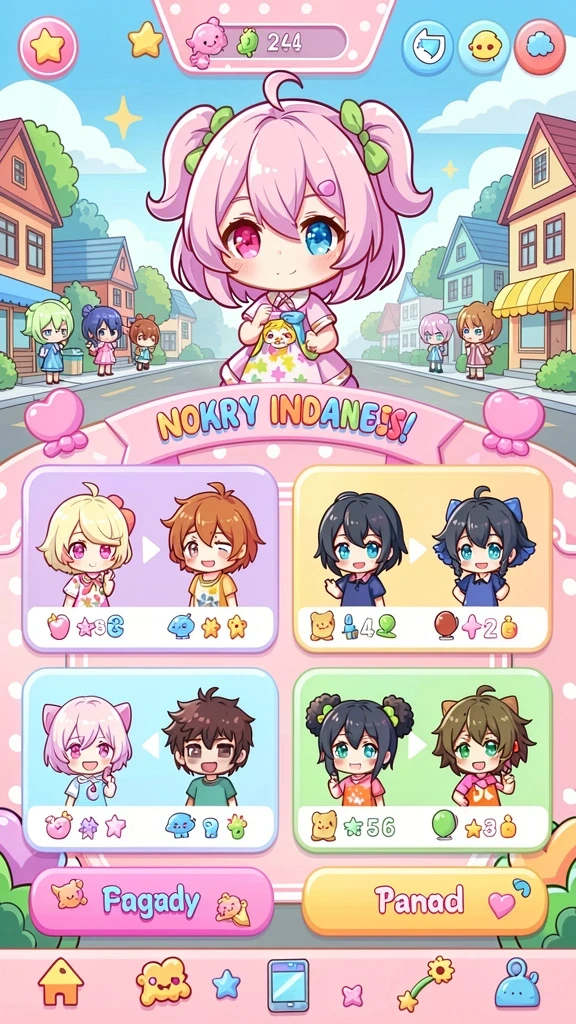576x1024 pixels.
Task: Open the blue shield icon button
Action: (x=427, y=48)
